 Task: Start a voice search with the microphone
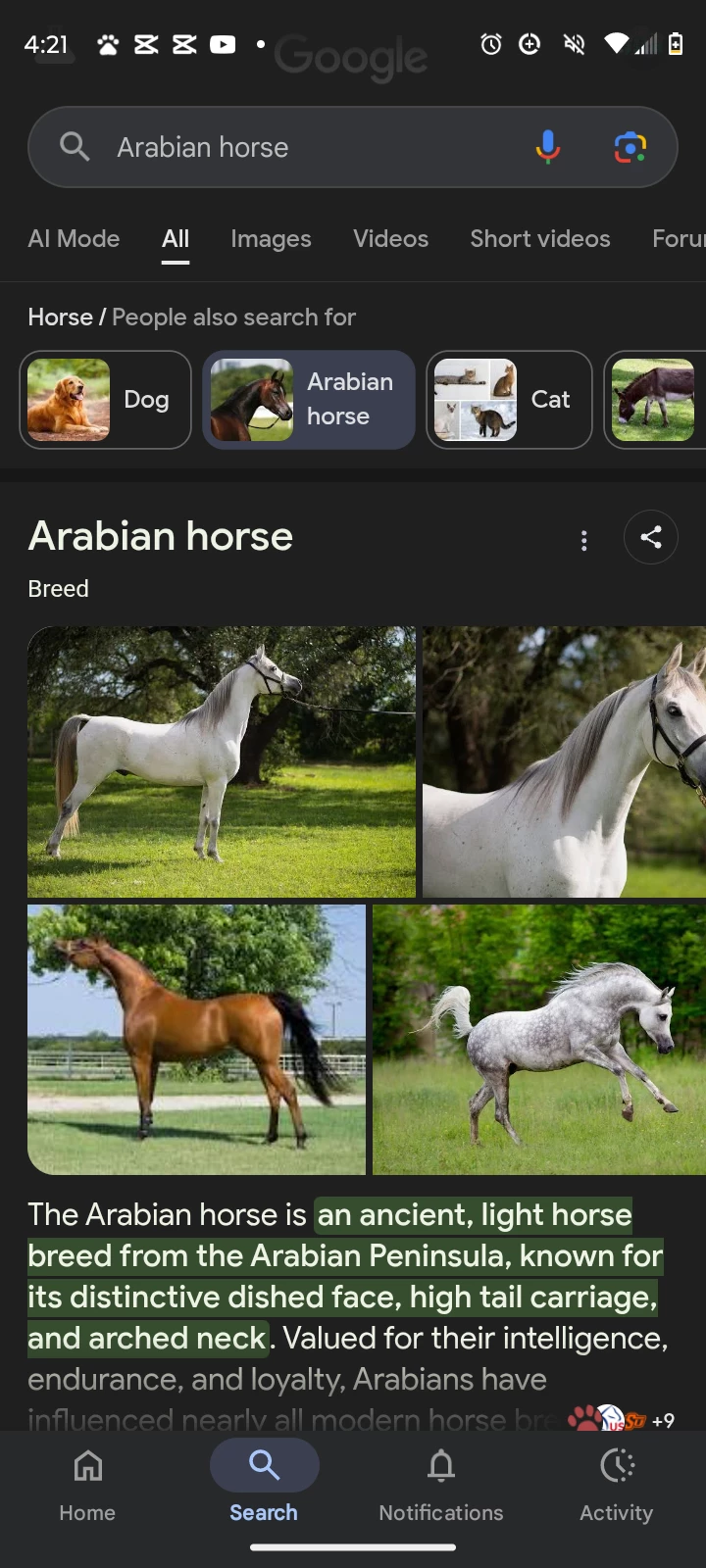[548, 147]
